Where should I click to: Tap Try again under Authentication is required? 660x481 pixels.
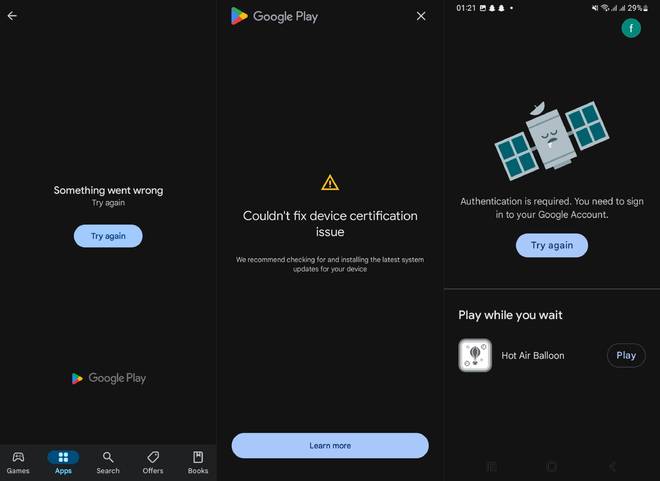click(x=552, y=245)
